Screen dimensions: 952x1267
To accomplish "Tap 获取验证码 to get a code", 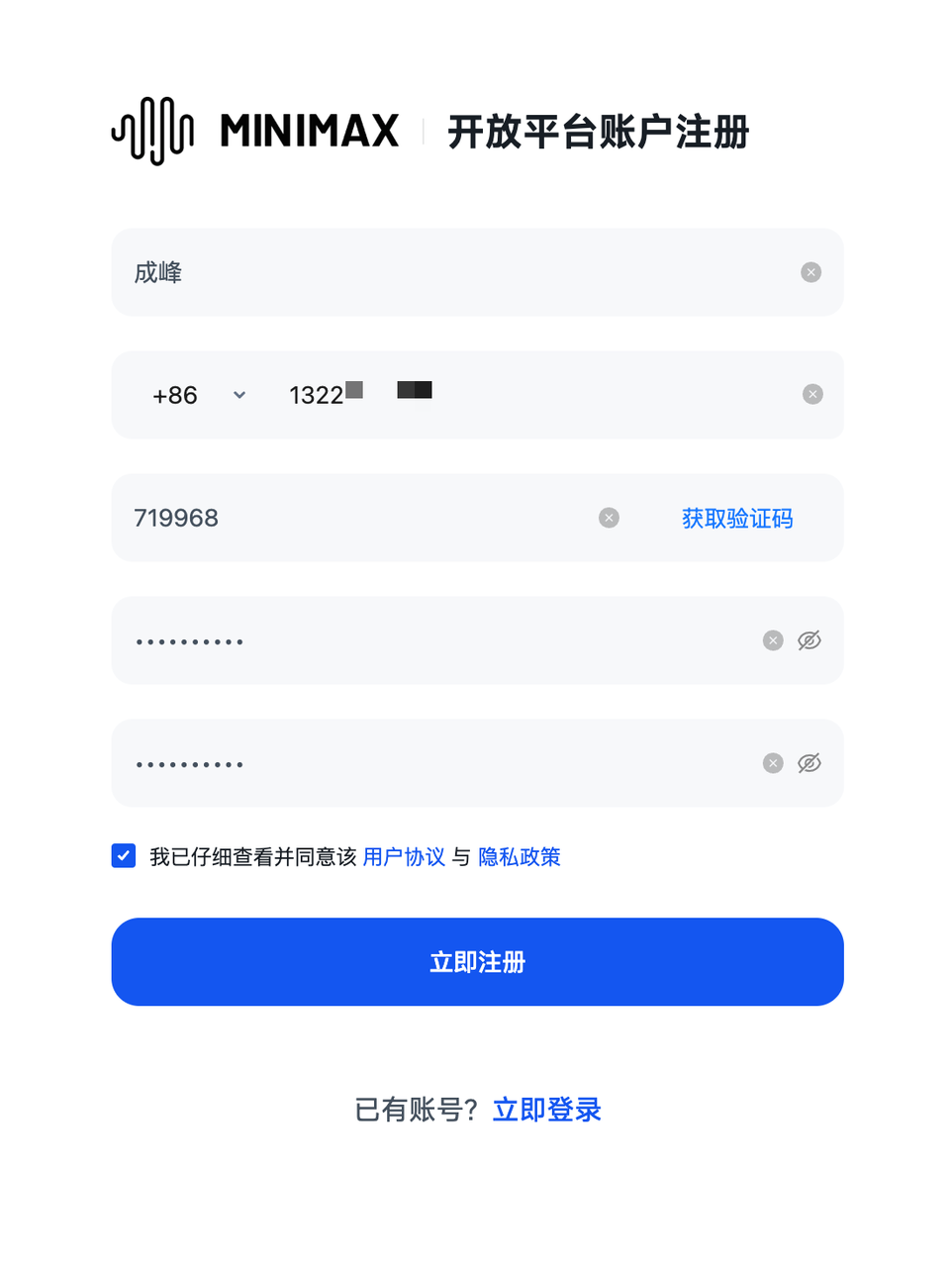I will [x=737, y=518].
